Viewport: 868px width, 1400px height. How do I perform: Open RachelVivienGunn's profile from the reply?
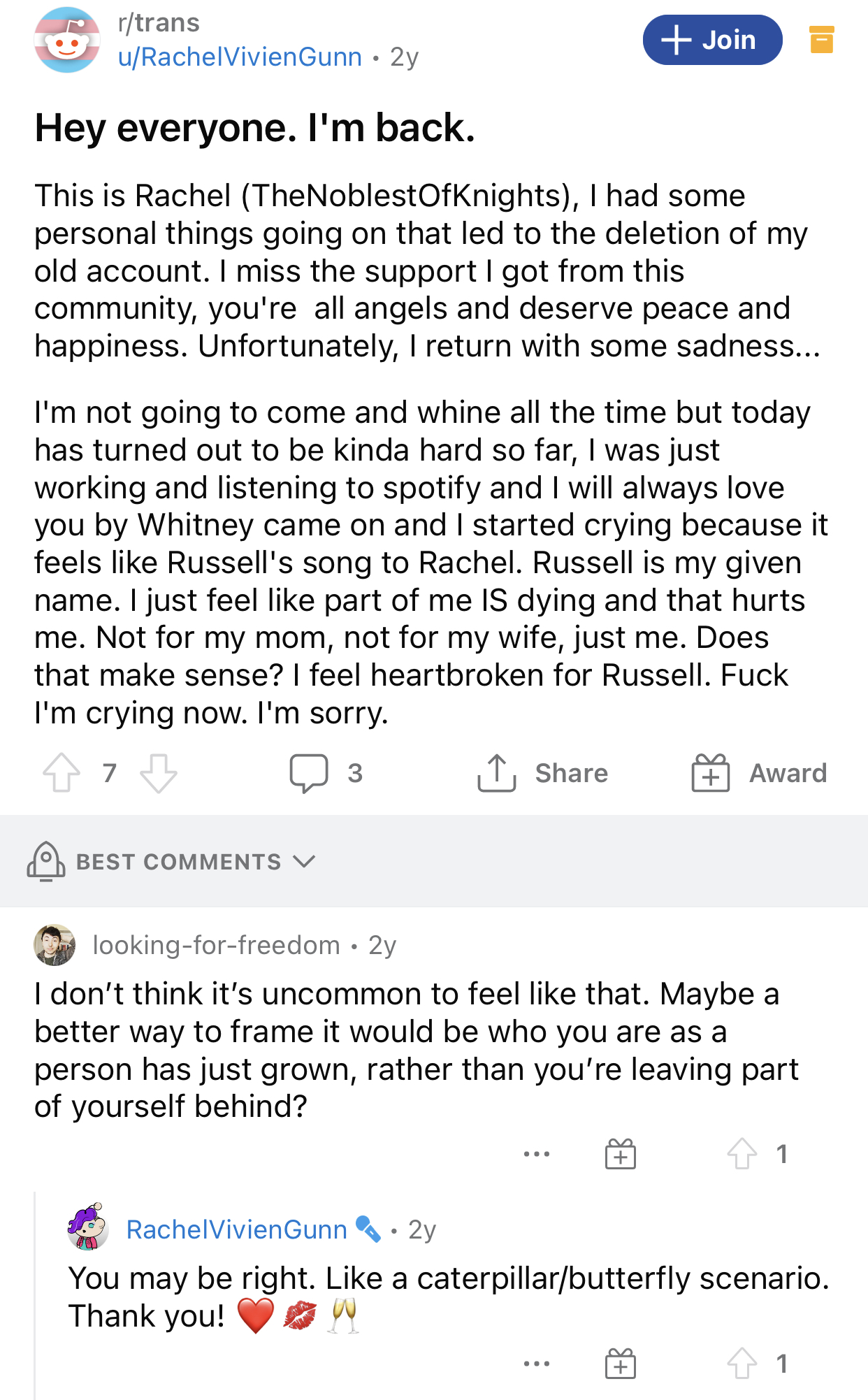pos(237,1229)
